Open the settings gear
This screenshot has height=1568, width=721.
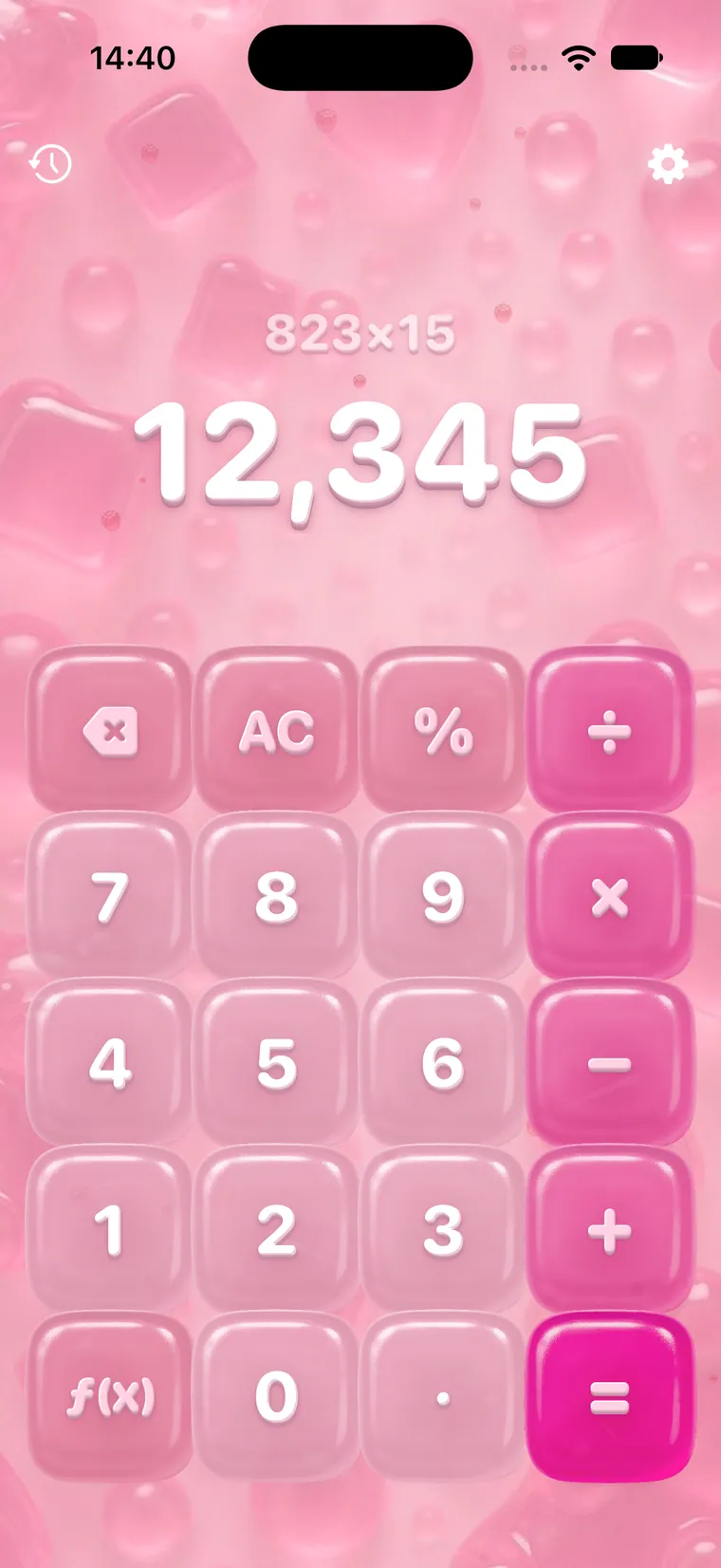(x=668, y=164)
